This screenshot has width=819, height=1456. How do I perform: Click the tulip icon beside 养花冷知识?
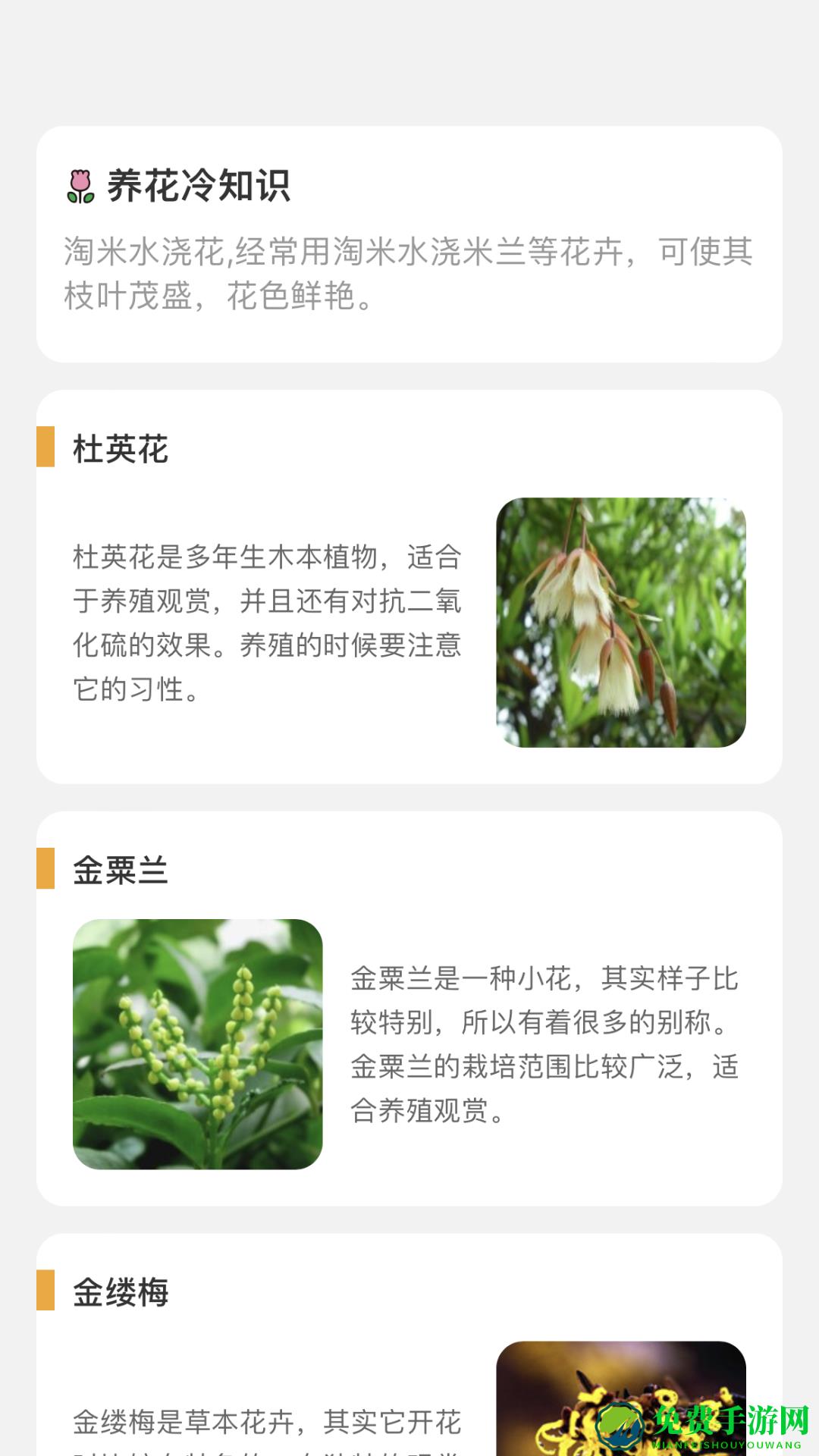(80, 184)
